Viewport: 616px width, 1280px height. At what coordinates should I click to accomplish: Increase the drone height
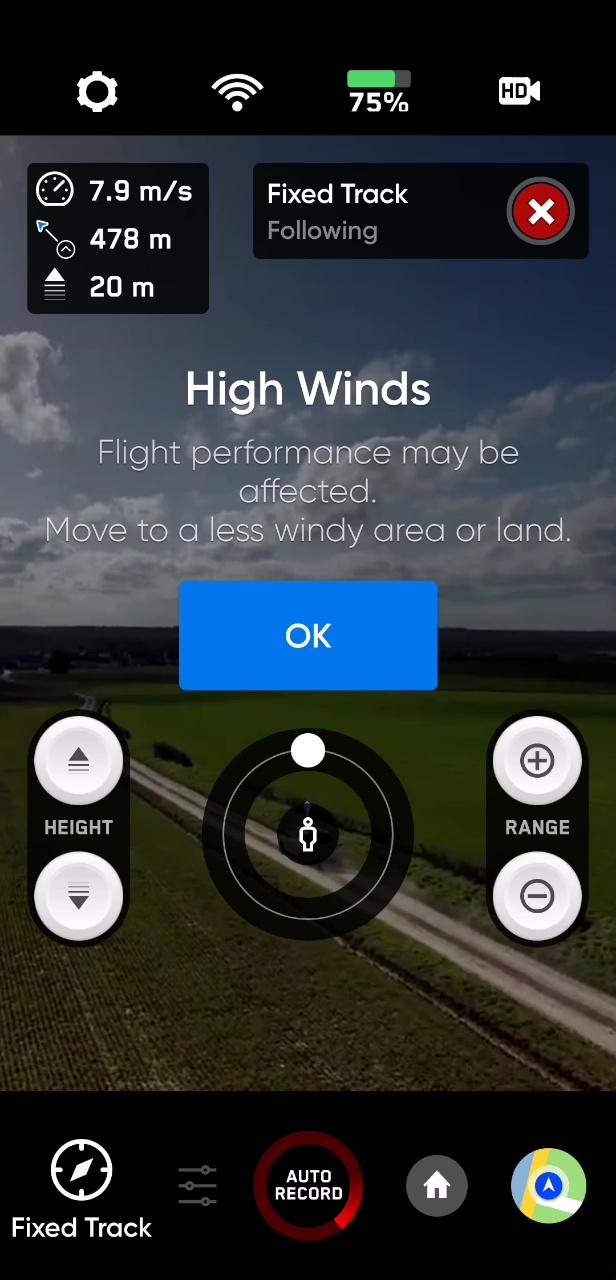click(x=79, y=761)
